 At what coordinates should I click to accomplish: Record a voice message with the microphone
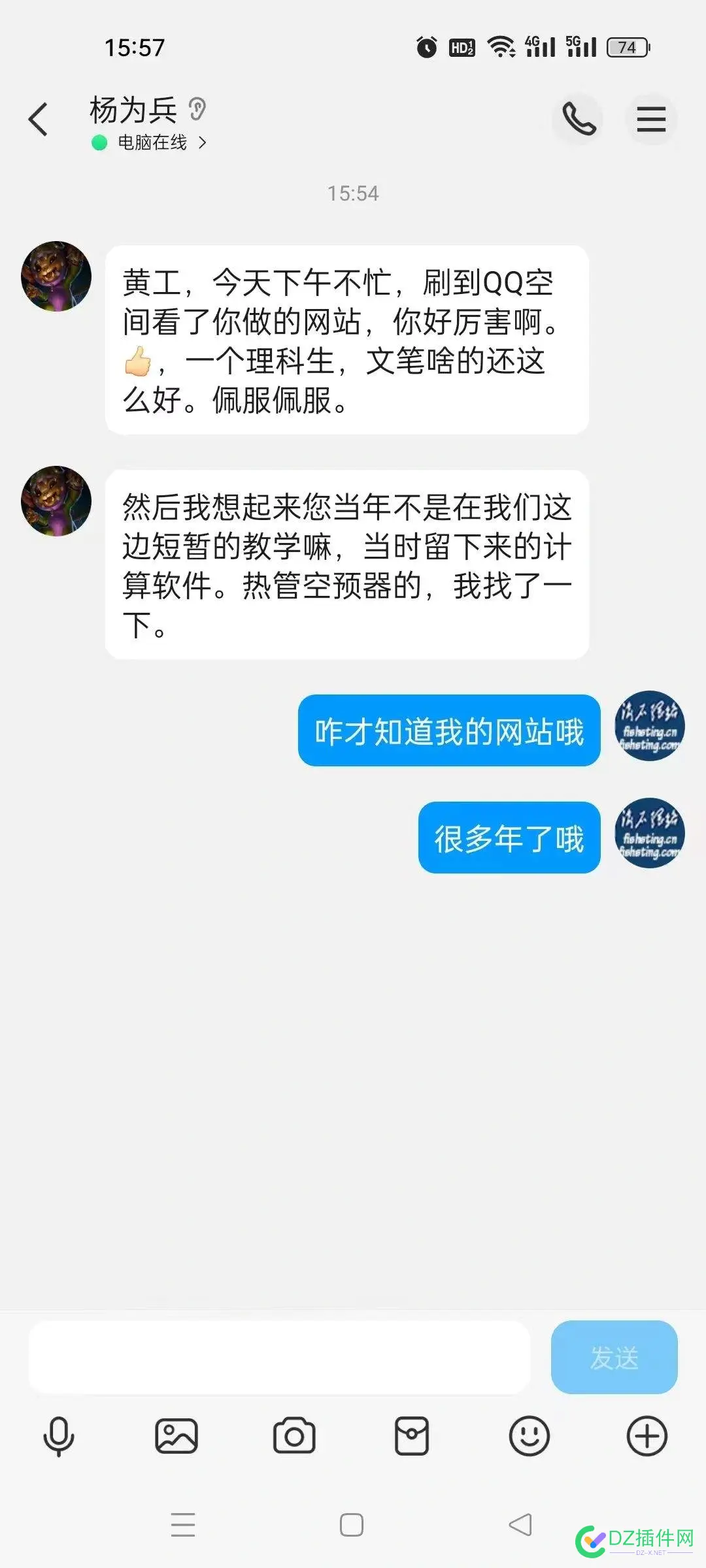tap(59, 1437)
